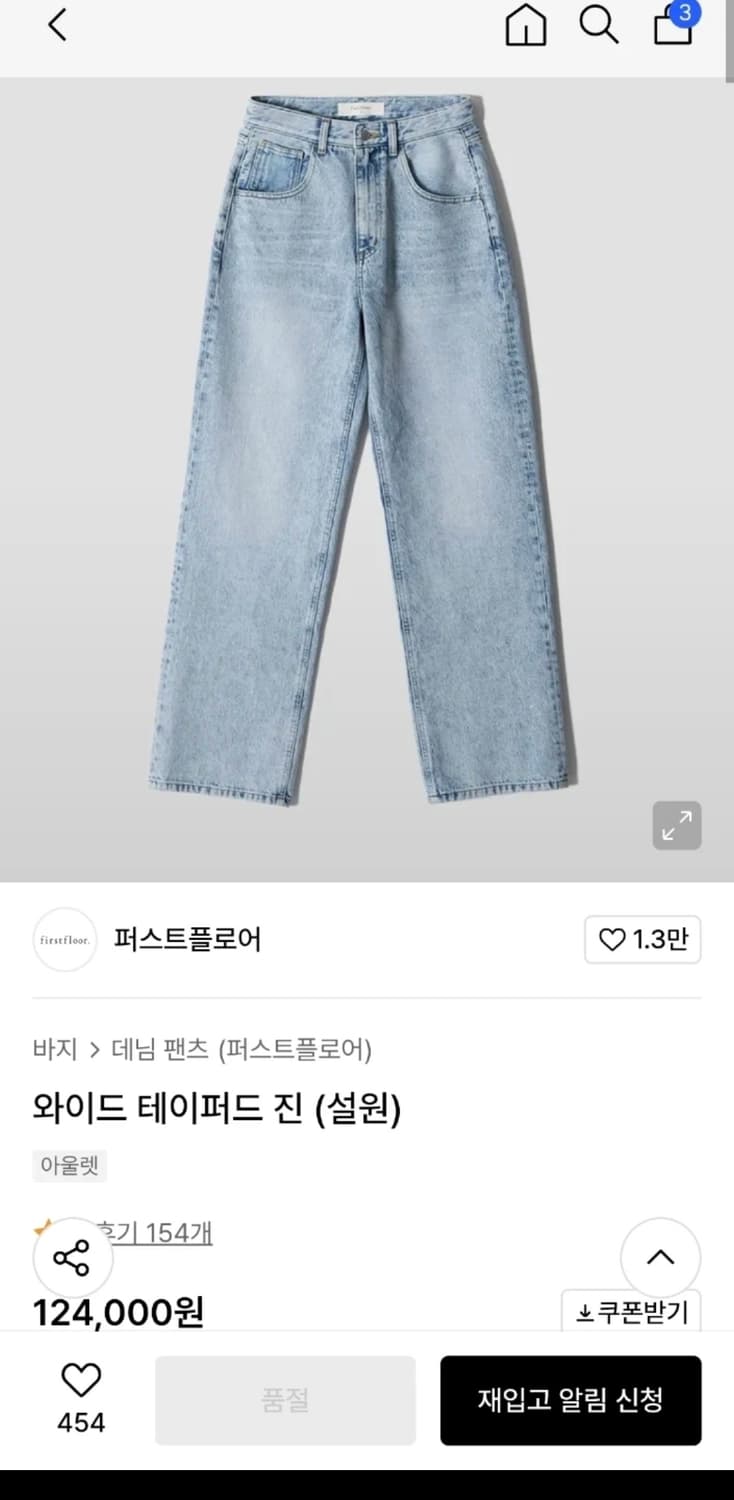Image resolution: width=734 pixels, height=1500 pixels.
Task: Open the home screen via house icon
Action: (525, 27)
